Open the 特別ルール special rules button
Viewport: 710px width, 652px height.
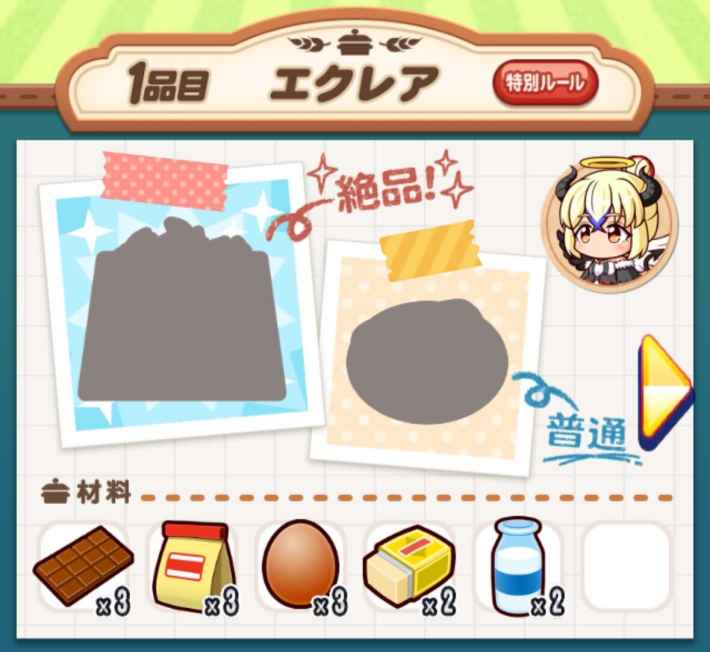pos(544,83)
